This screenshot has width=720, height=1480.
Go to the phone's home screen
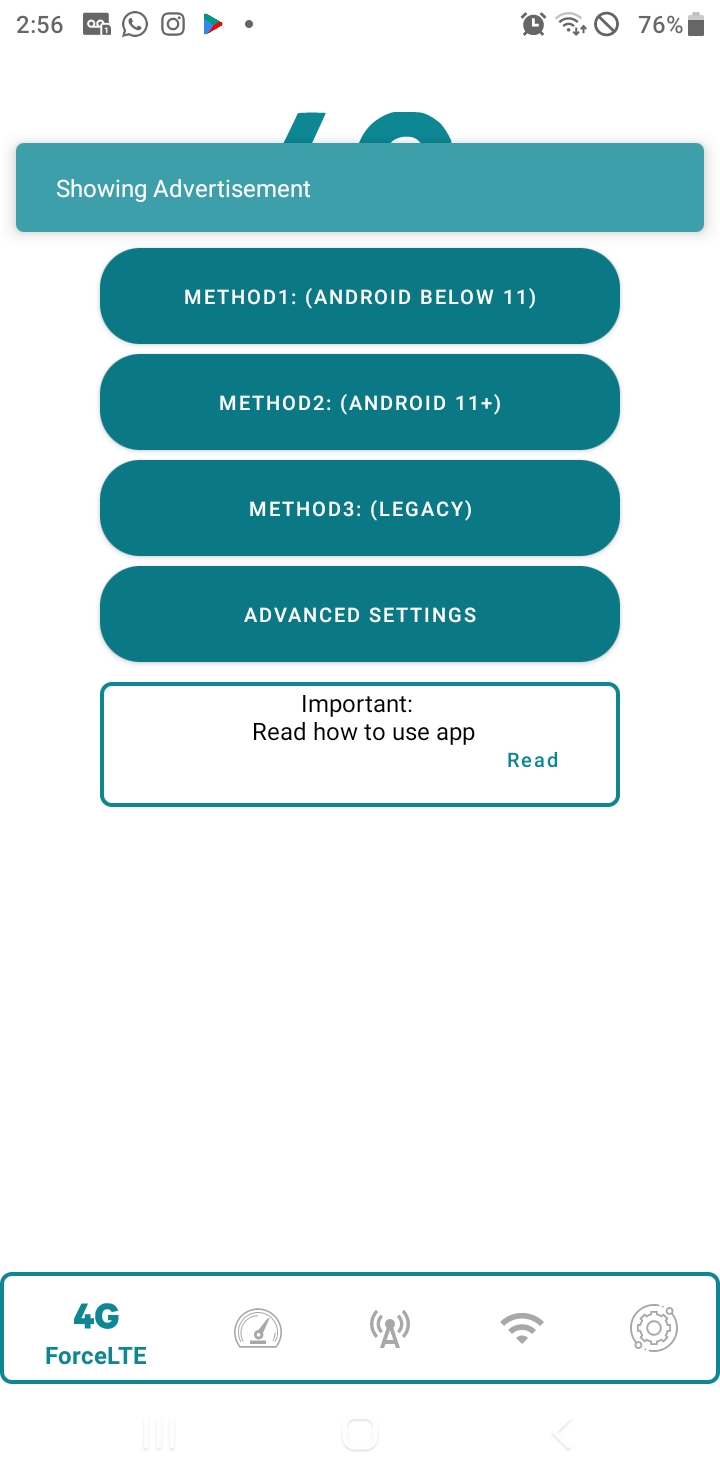(x=360, y=1435)
